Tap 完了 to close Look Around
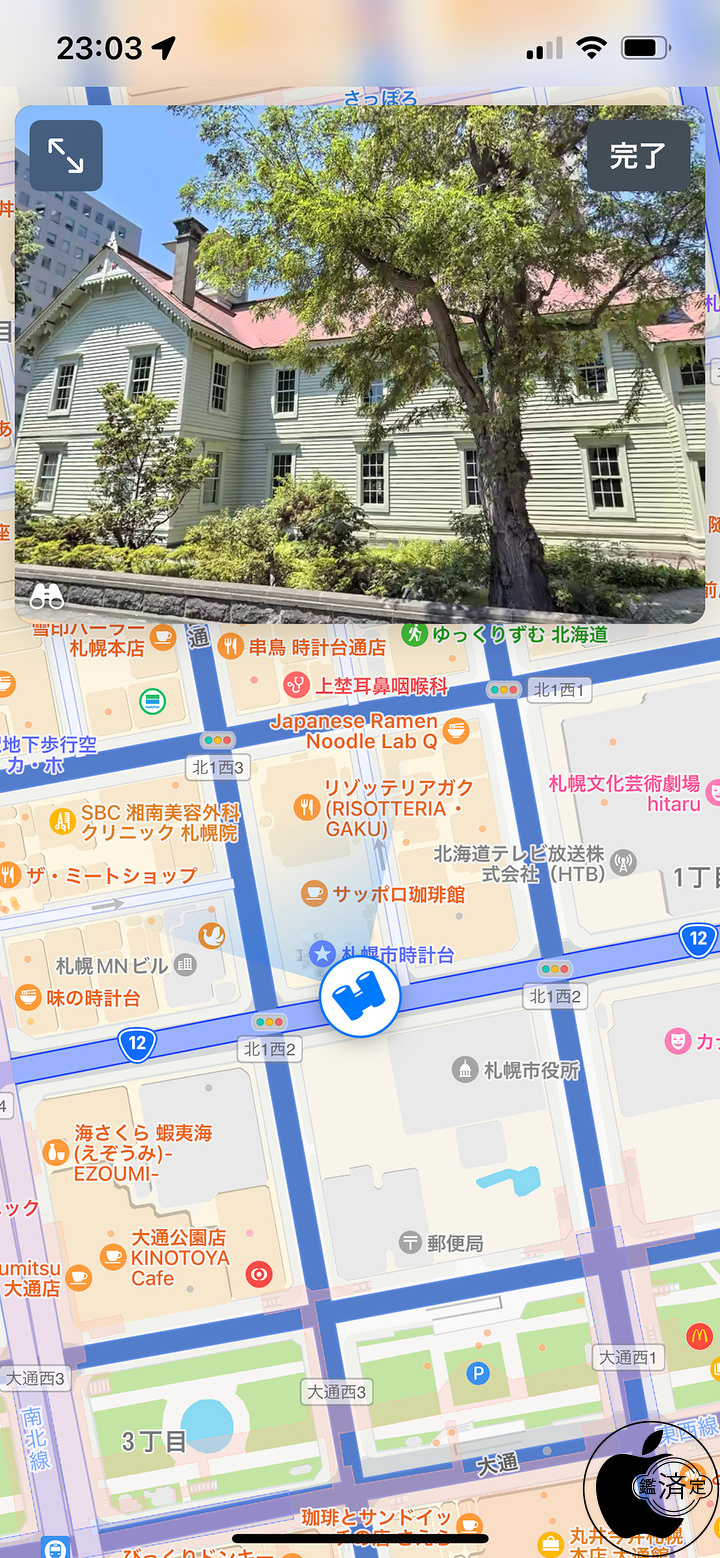Viewport: 720px width, 1558px height. [637, 155]
